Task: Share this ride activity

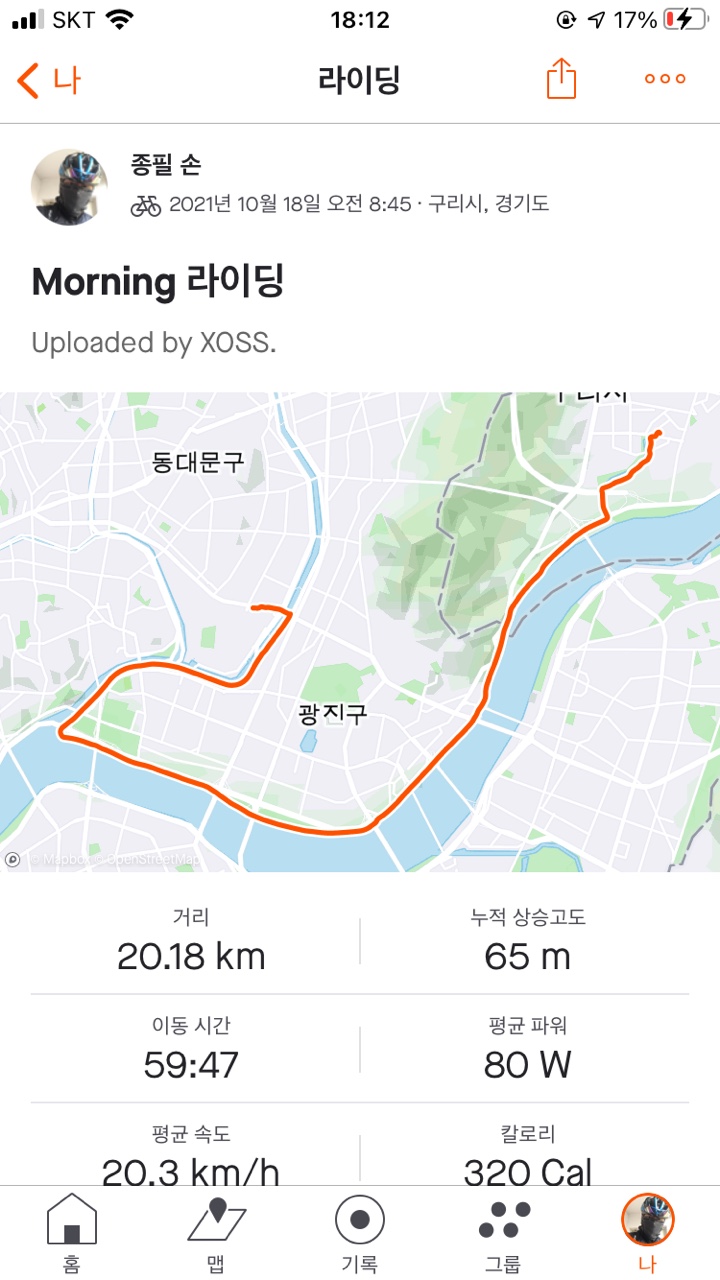Action: [x=562, y=79]
